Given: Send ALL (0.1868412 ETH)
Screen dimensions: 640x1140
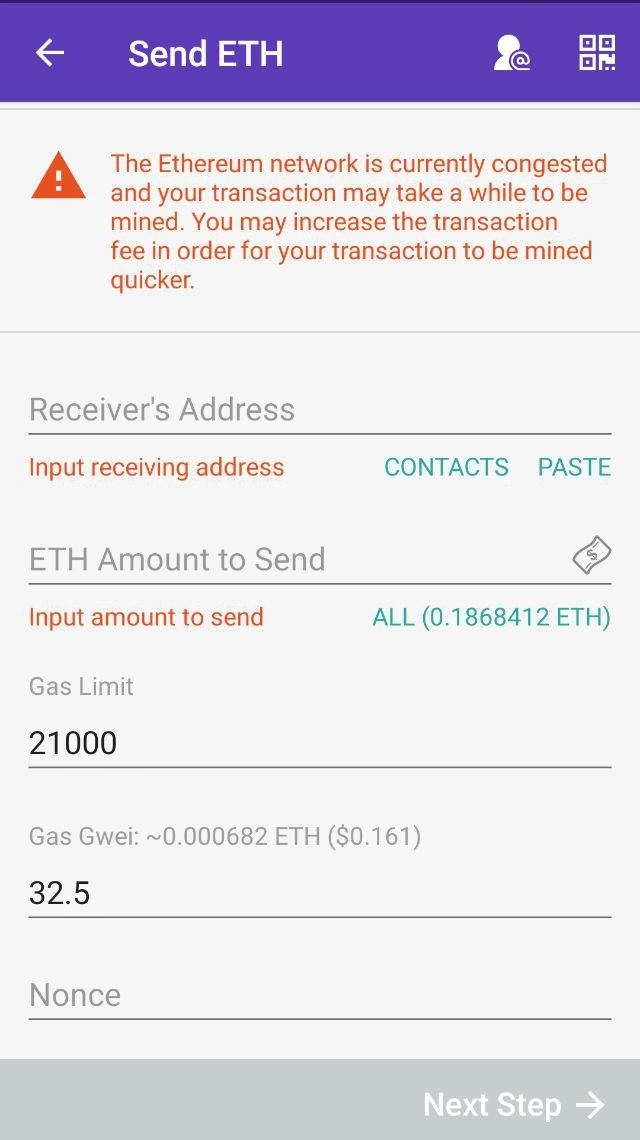Looking at the screenshot, I should pyautogui.click(x=492, y=617).
